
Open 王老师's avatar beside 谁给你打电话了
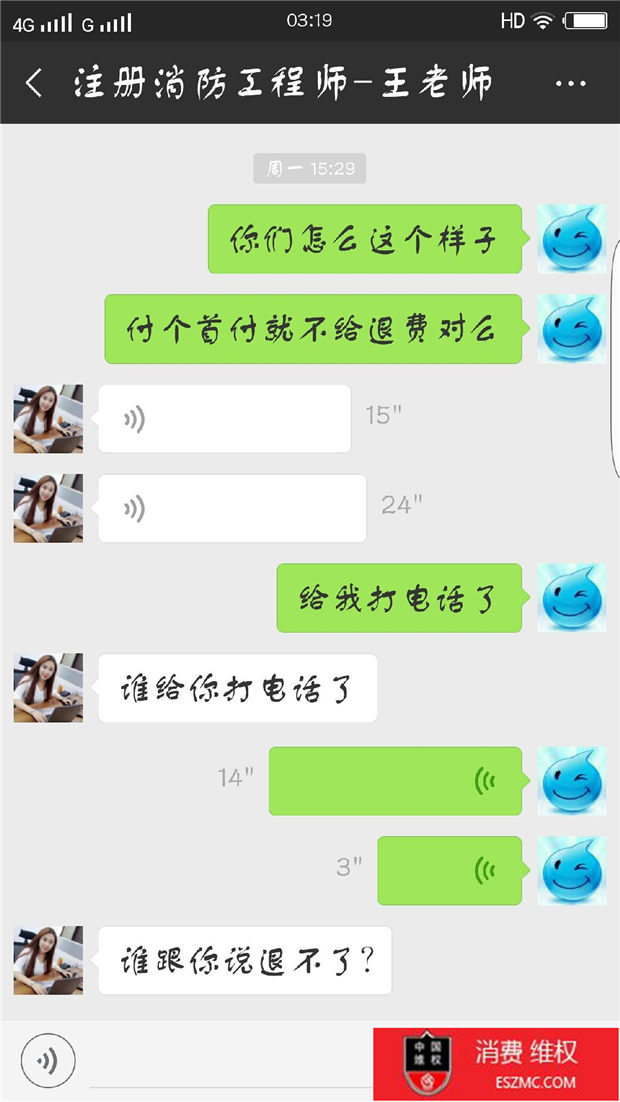[48, 688]
